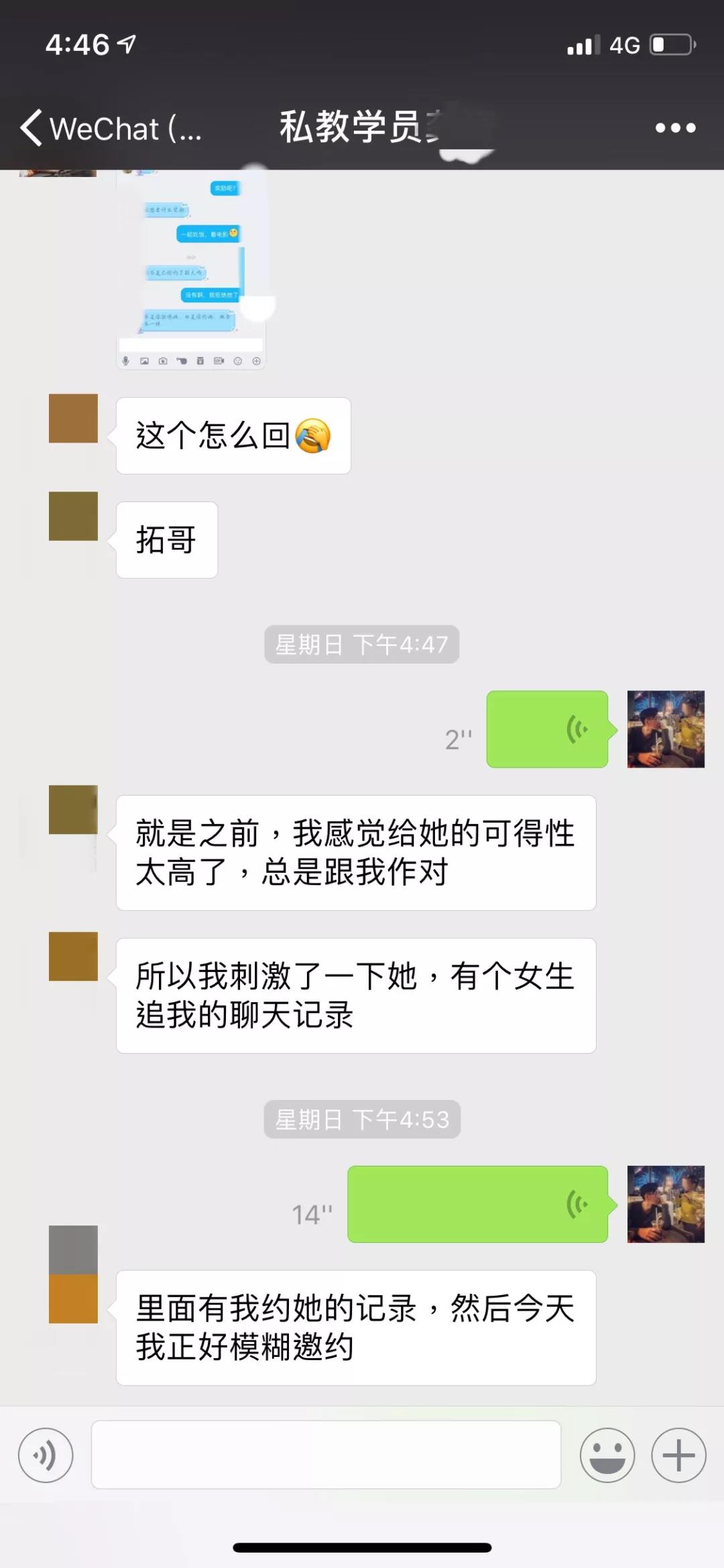Screen dimensions: 724x1568
Task: Tap the plus icon to add attachments
Action: click(x=678, y=1454)
